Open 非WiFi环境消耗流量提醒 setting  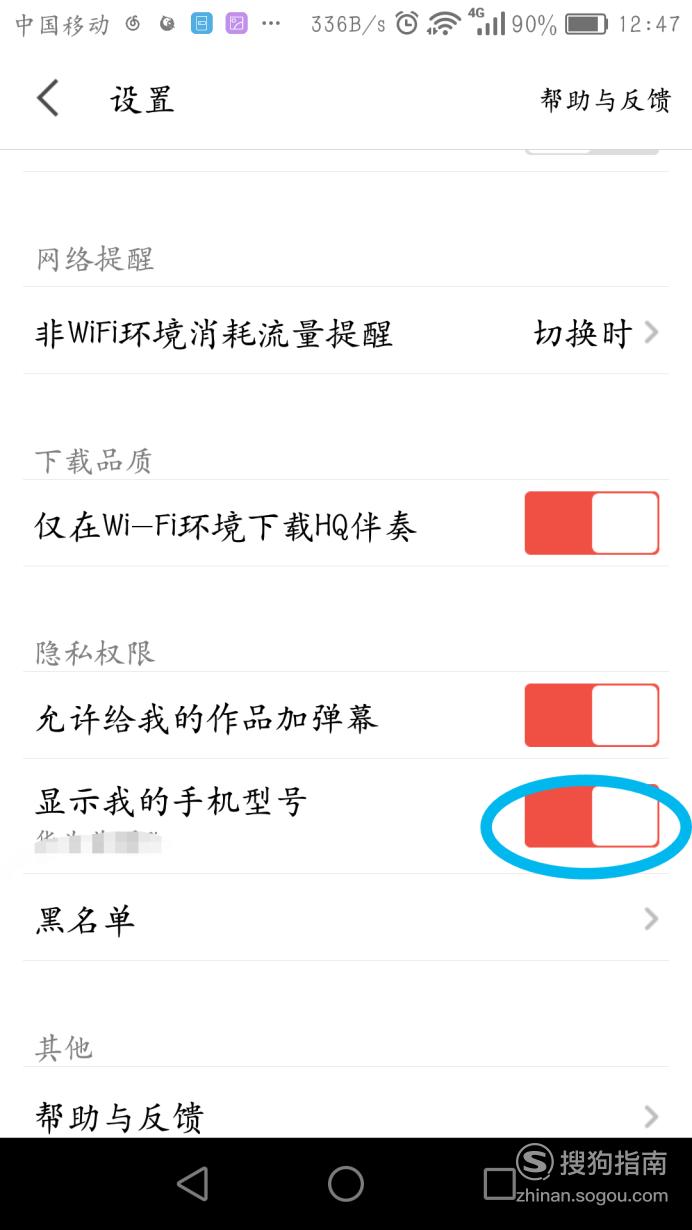(x=346, y=332)
